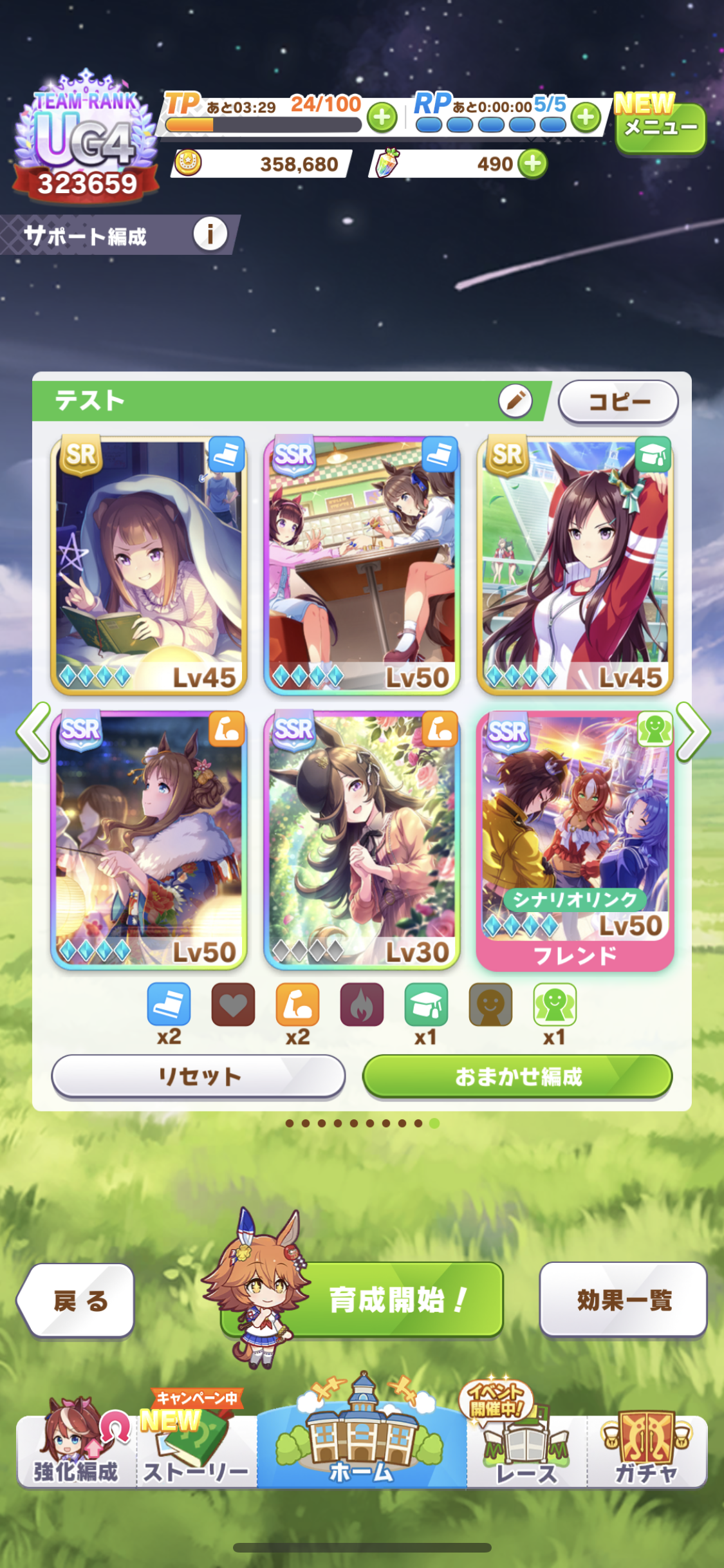Tap the コピー button
724x1568 pixels.
[618, 402]
